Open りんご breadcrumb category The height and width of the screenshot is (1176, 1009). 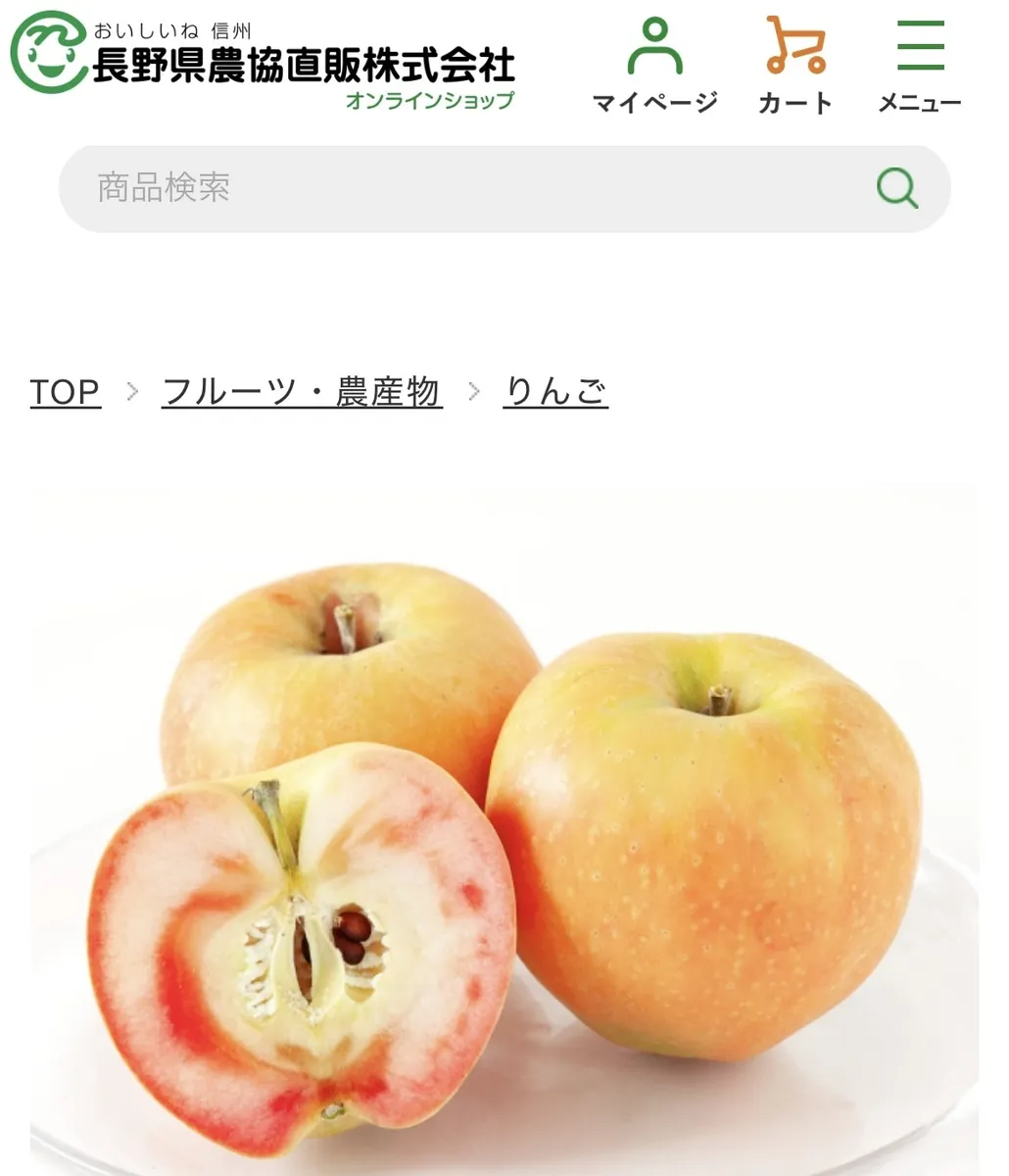(x=555, y=392)
